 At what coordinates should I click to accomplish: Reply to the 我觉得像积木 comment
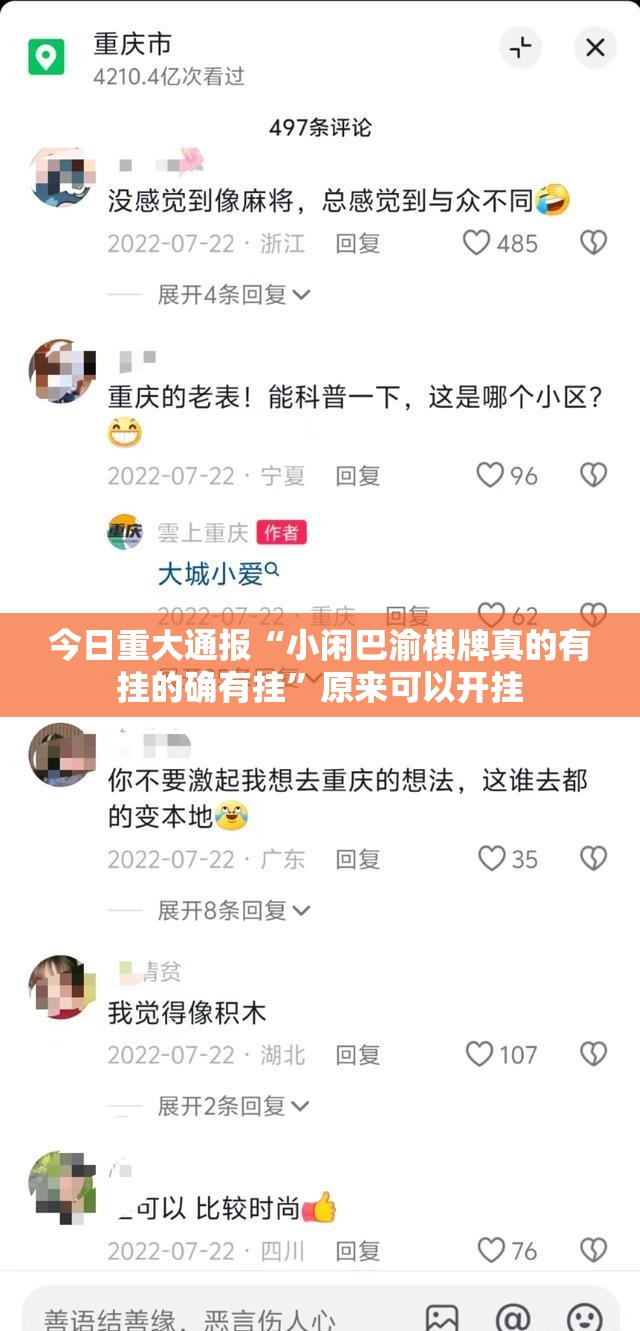click(357, 1054)
